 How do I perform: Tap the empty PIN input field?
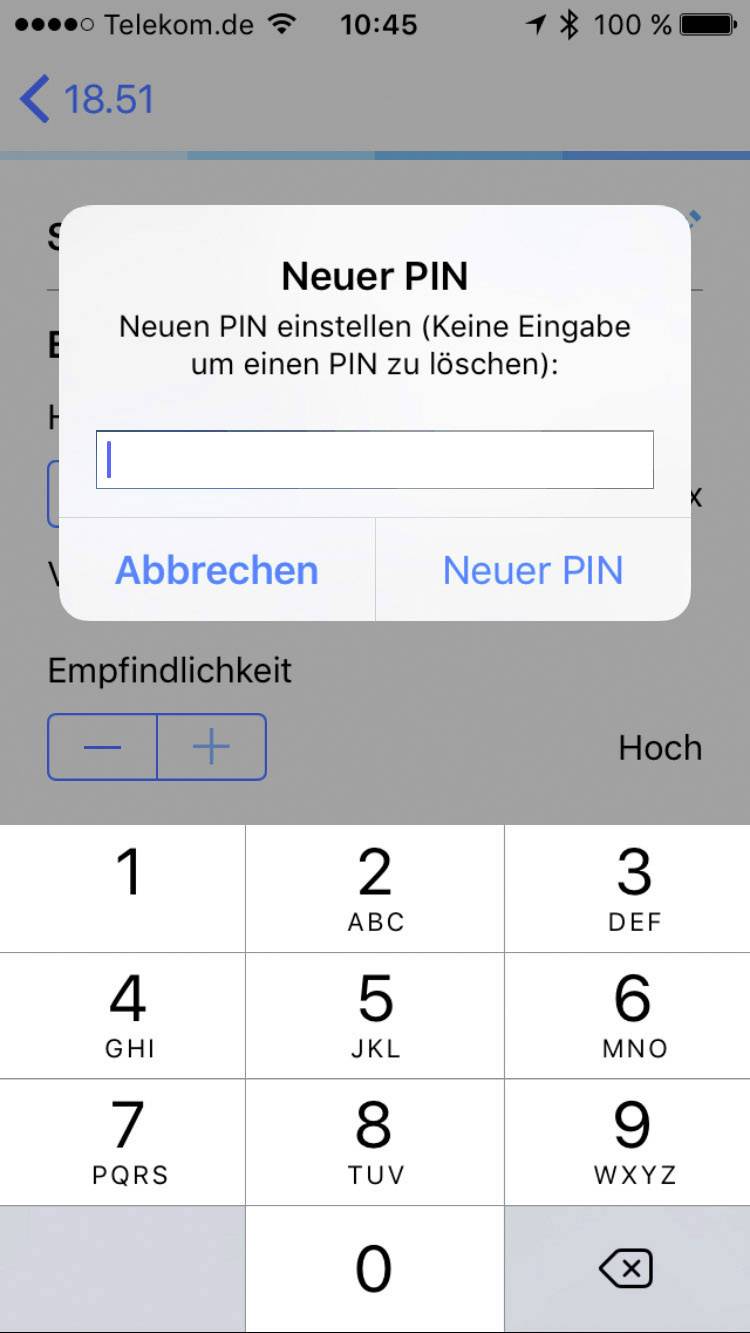pos(375,459)
